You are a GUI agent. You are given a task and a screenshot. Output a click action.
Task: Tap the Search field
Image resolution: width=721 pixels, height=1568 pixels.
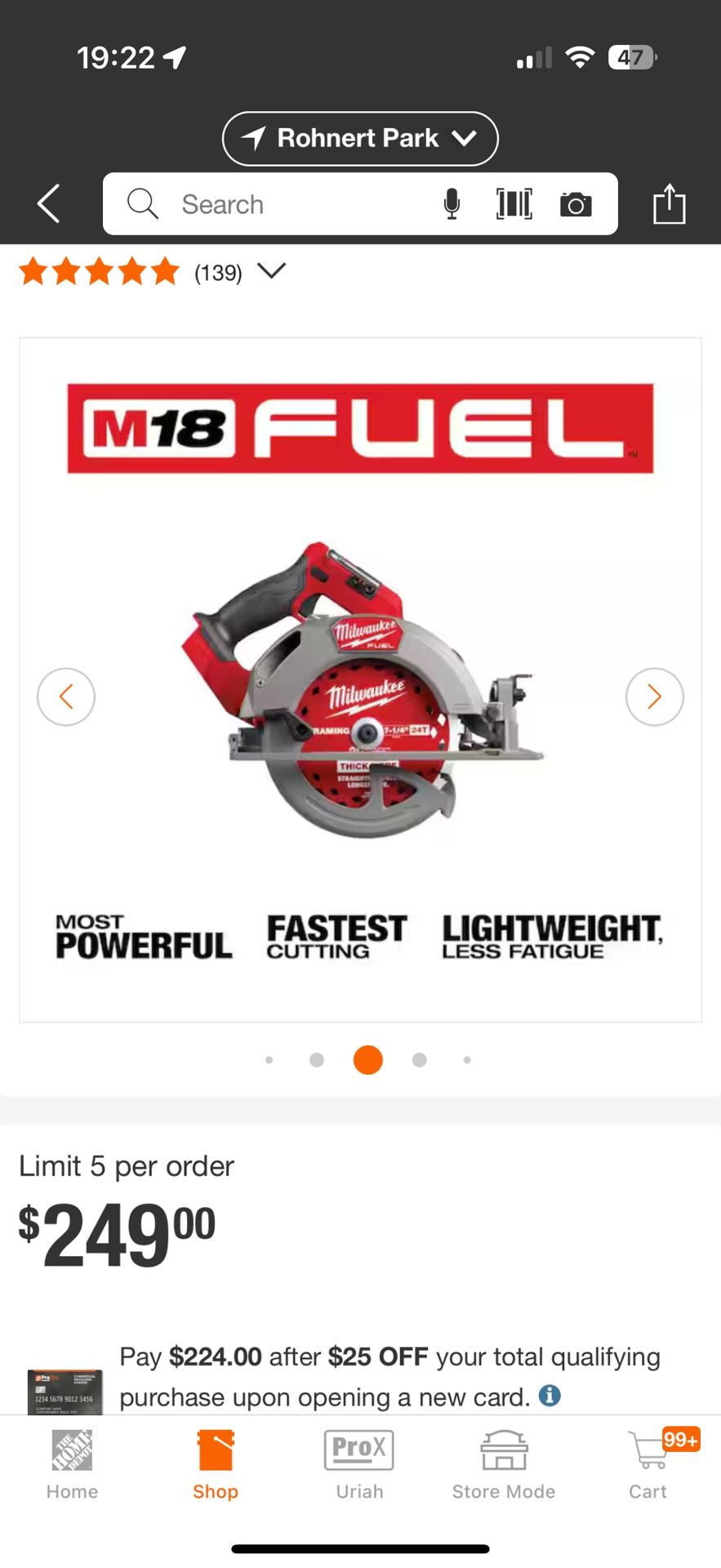pos(278,204)
